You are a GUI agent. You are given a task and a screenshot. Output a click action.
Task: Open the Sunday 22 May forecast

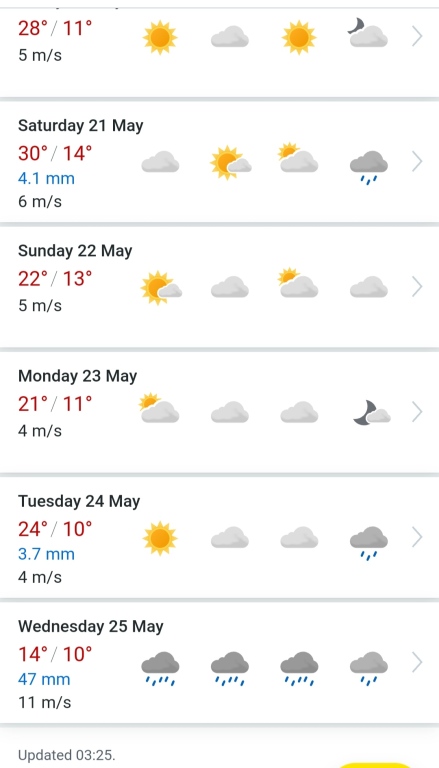(x=220, y=288)
